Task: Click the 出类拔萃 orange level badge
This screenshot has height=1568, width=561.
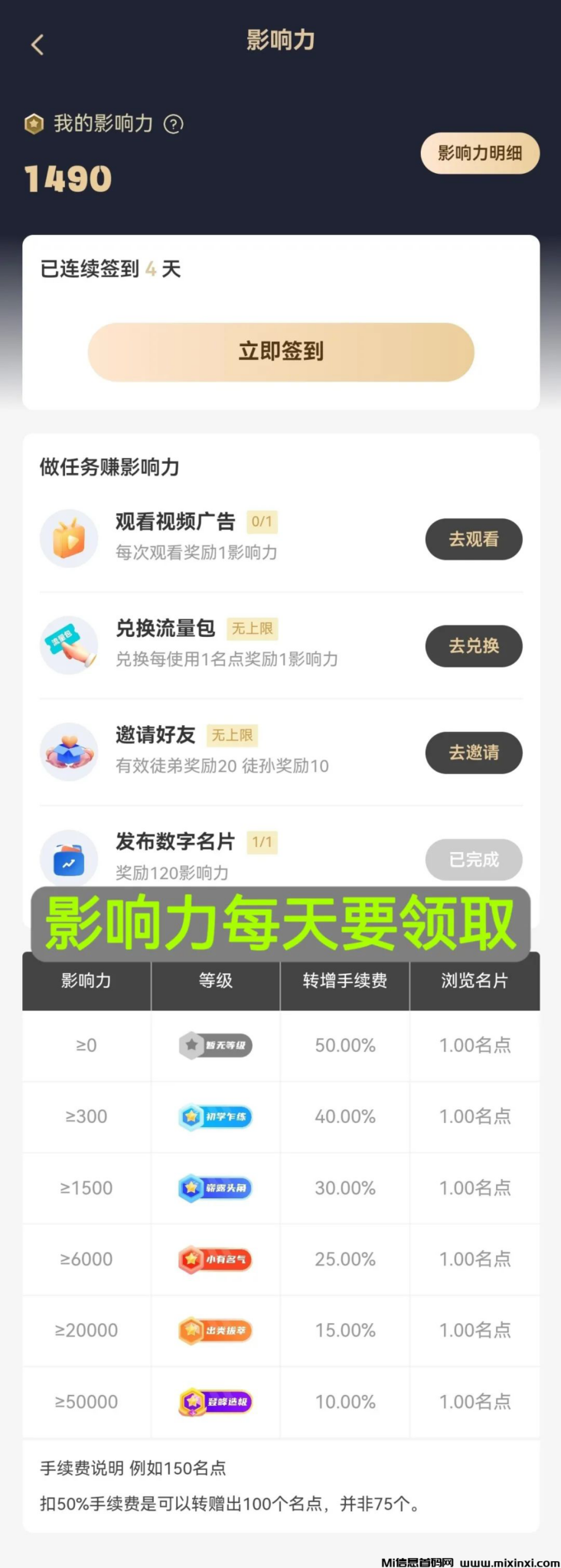Action: (x=215, y=1330)
